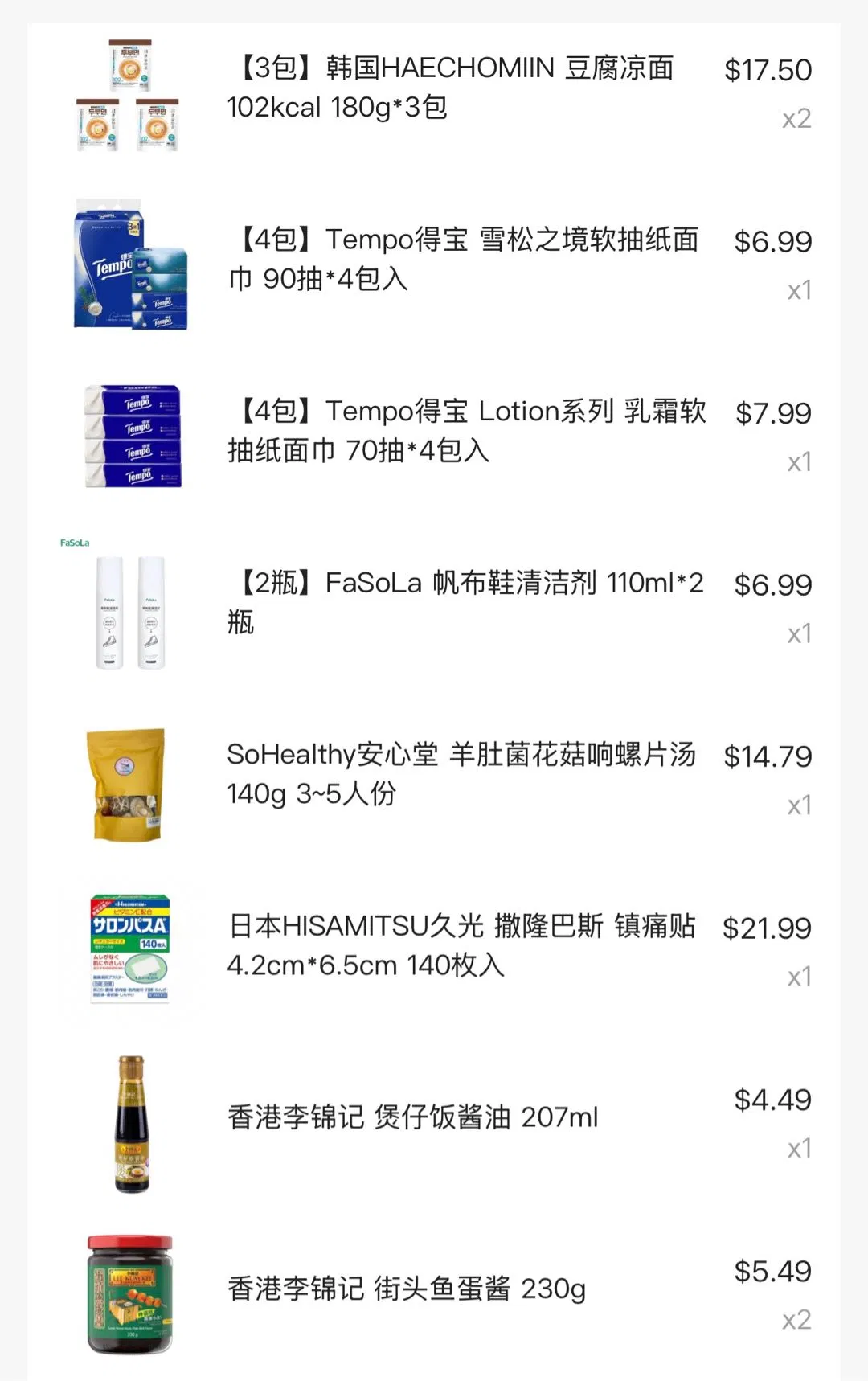Tap the 香港李锦记 街头鱼蛋酱 230g row
The image size is (868, 1381).
coord(407,1289)
